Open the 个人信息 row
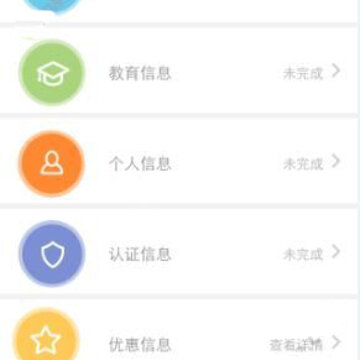Viewport: 360px width, 360px height. [178, 163]
